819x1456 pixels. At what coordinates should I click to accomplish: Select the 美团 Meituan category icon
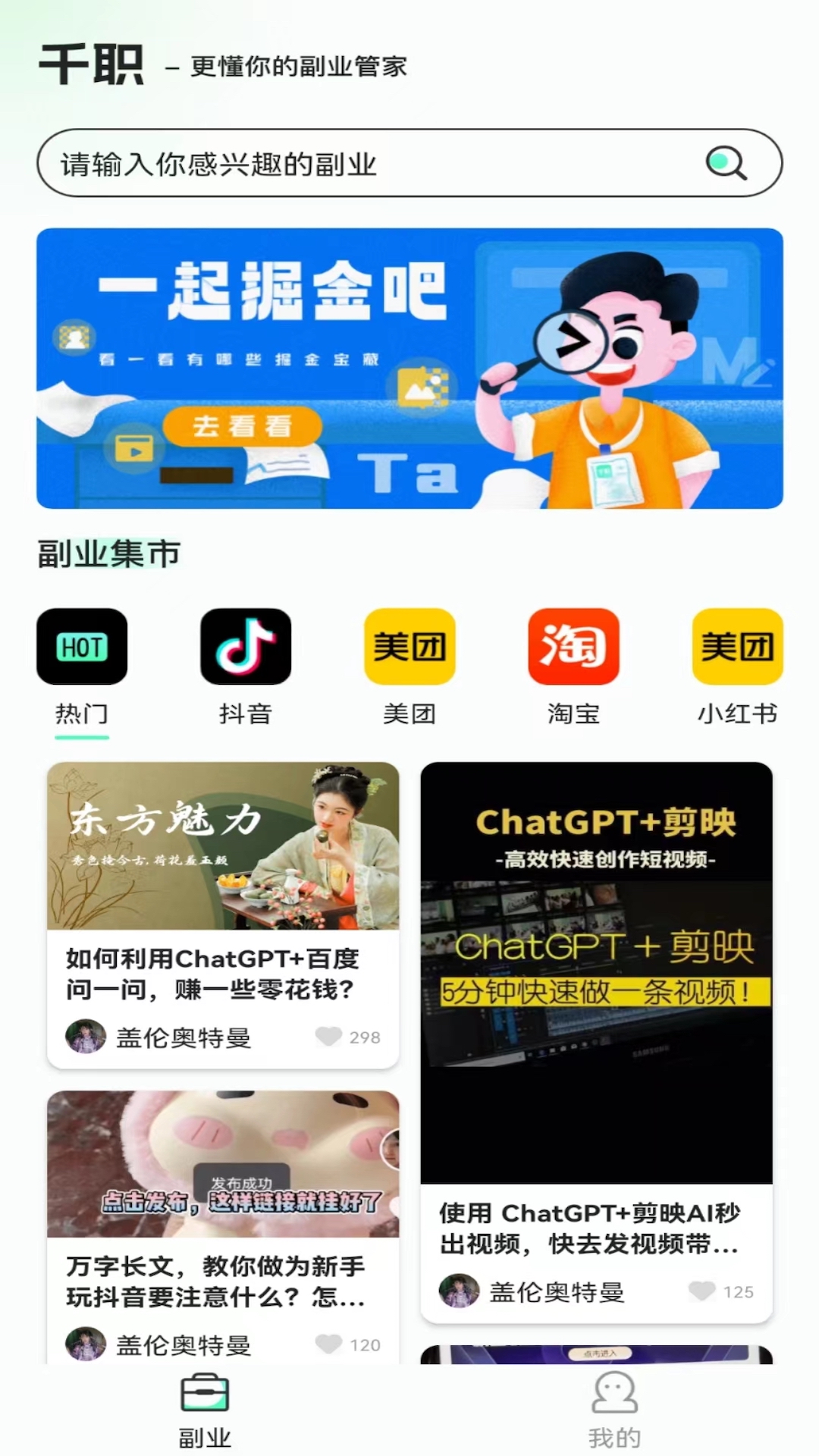(x=409, y=648)
